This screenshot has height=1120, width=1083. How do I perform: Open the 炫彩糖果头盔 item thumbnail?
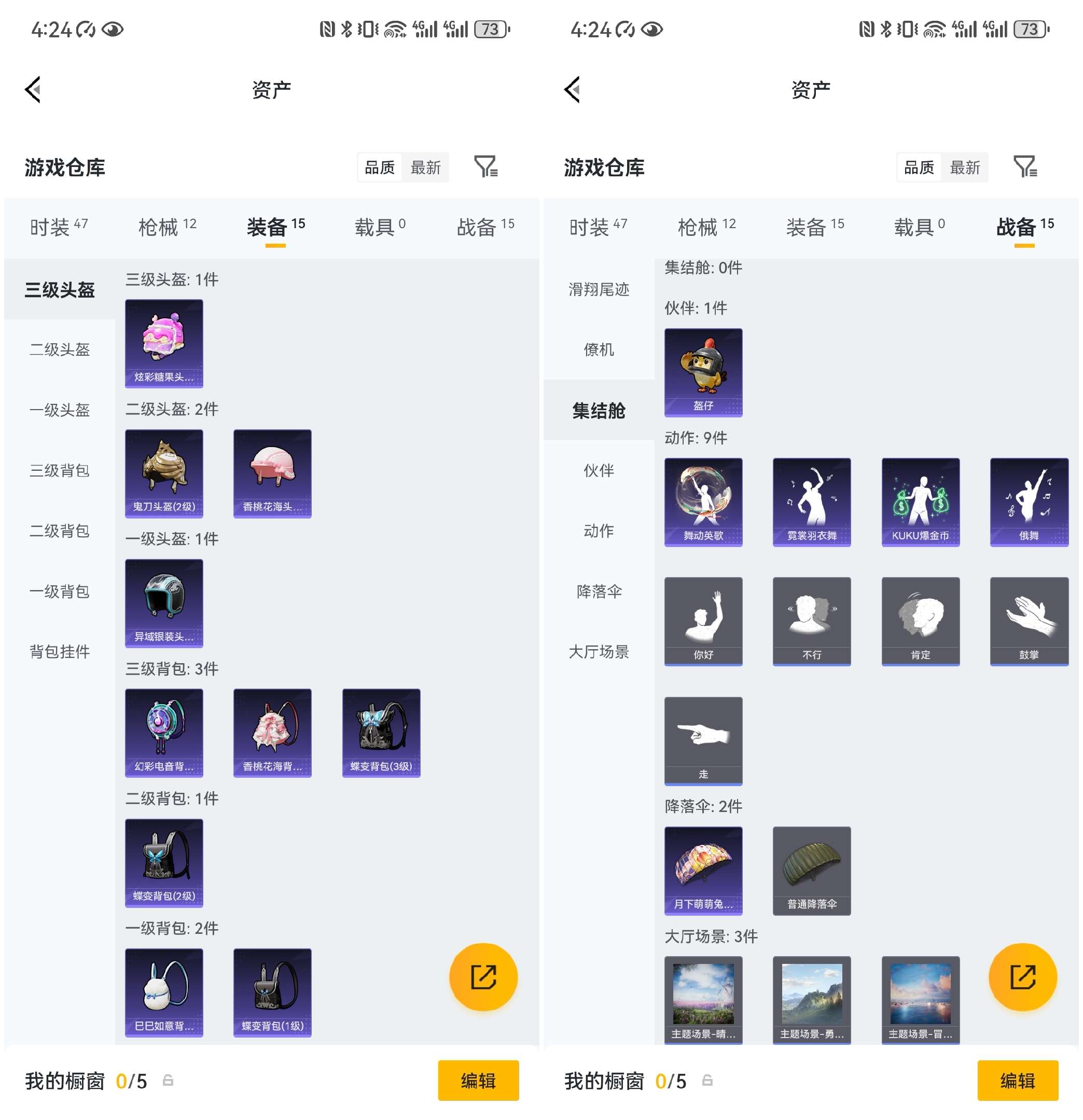click(x=164, y=343)
